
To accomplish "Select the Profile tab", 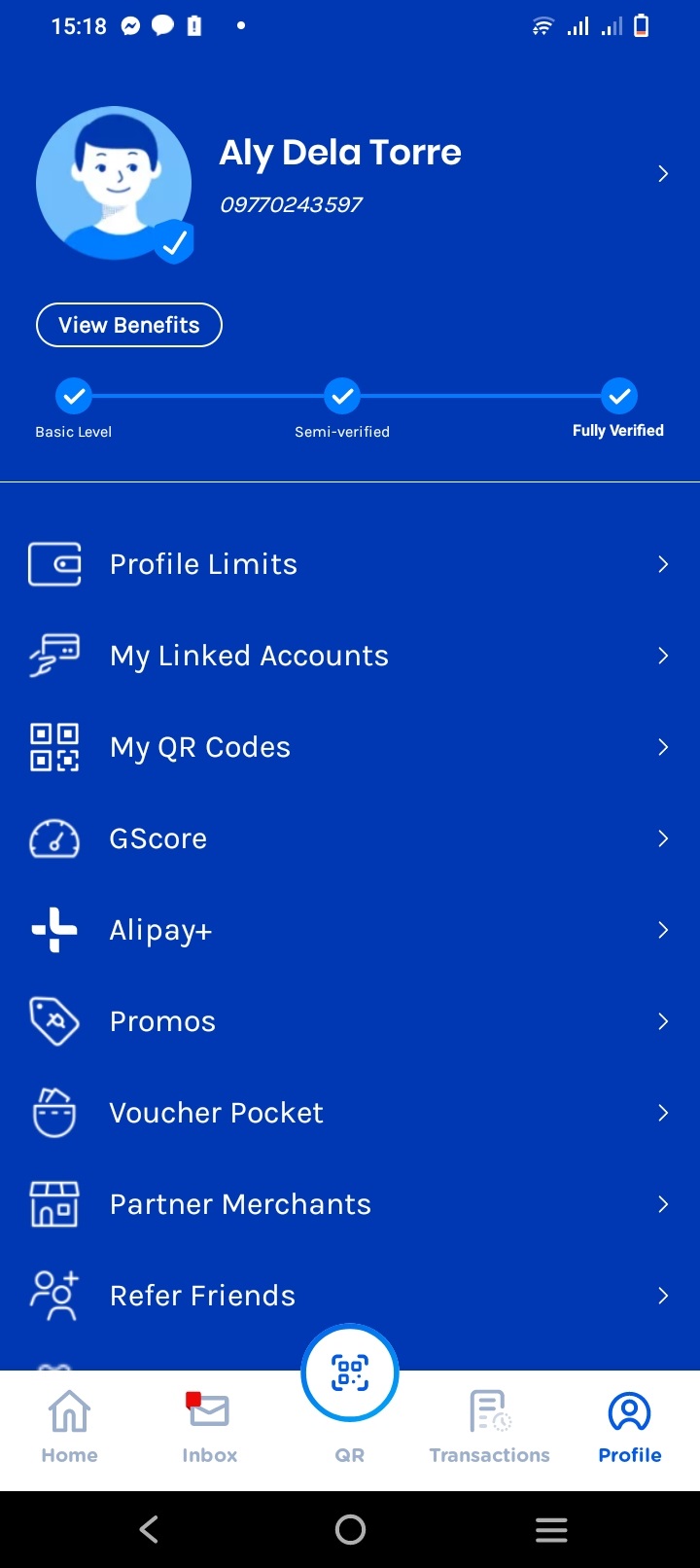I will coord(630,1428).
